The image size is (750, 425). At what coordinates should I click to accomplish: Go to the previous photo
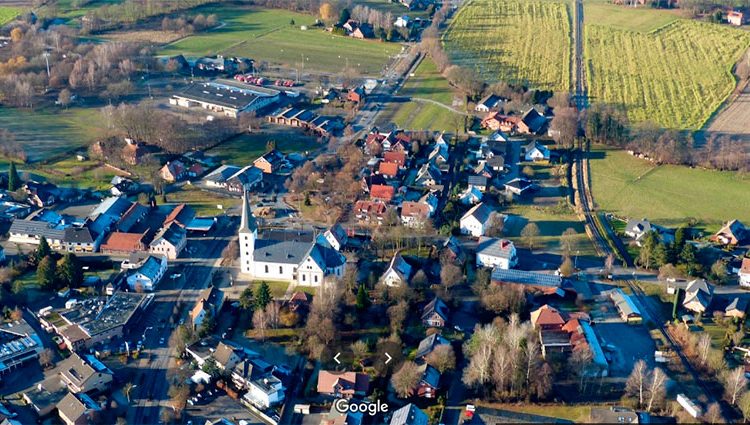[x=337, y=358]
